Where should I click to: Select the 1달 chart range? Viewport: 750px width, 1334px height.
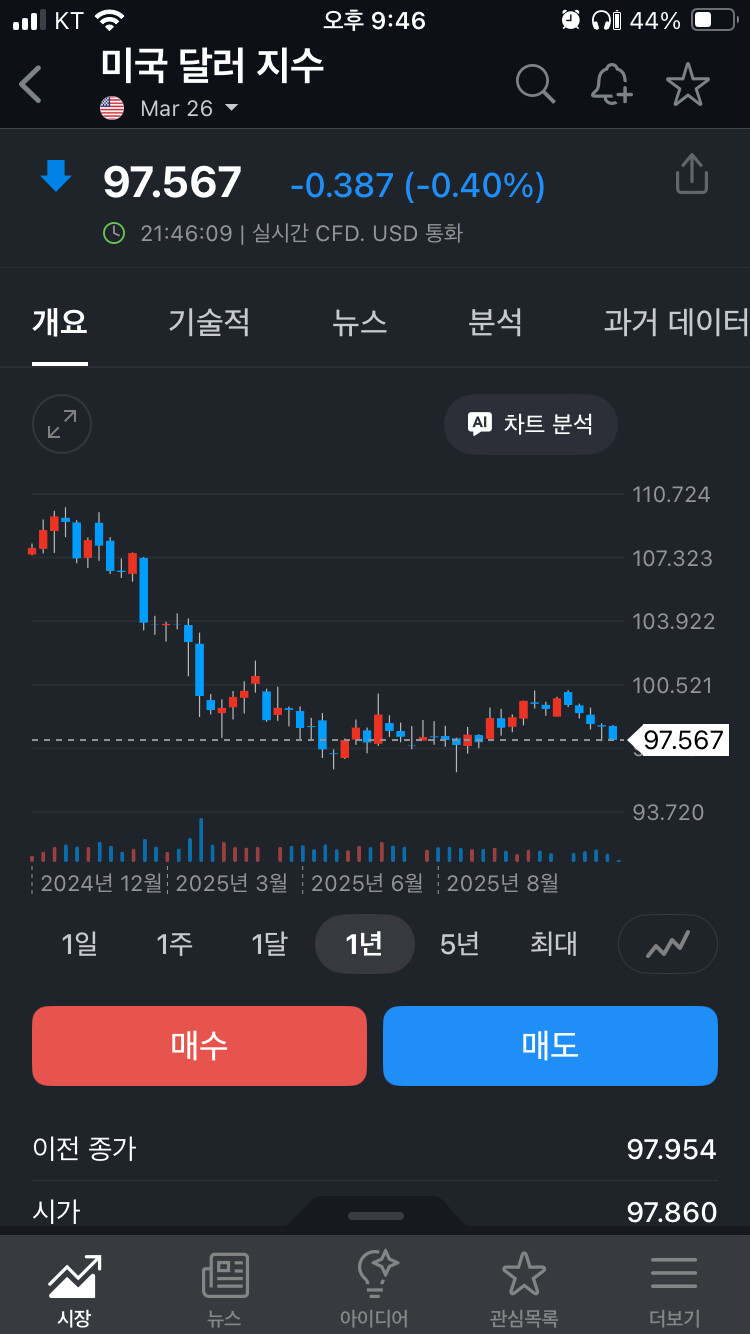pyautogui.click(x=269, y=943)
